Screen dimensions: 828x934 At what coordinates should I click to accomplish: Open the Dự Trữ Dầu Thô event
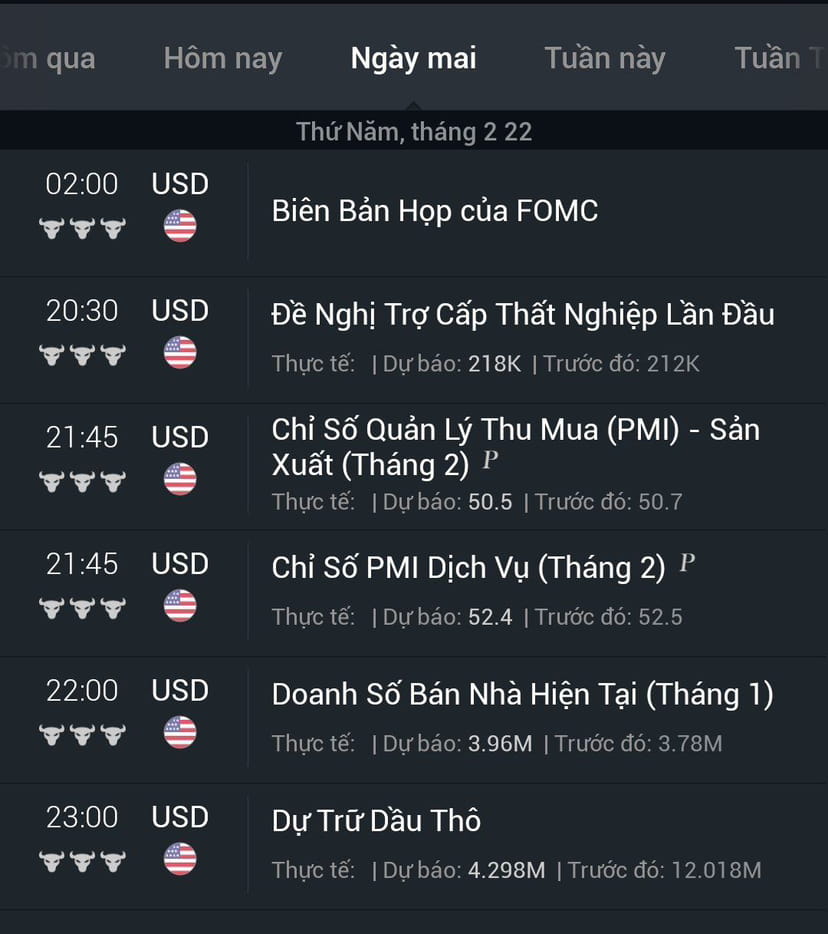[x=378, y=819]
